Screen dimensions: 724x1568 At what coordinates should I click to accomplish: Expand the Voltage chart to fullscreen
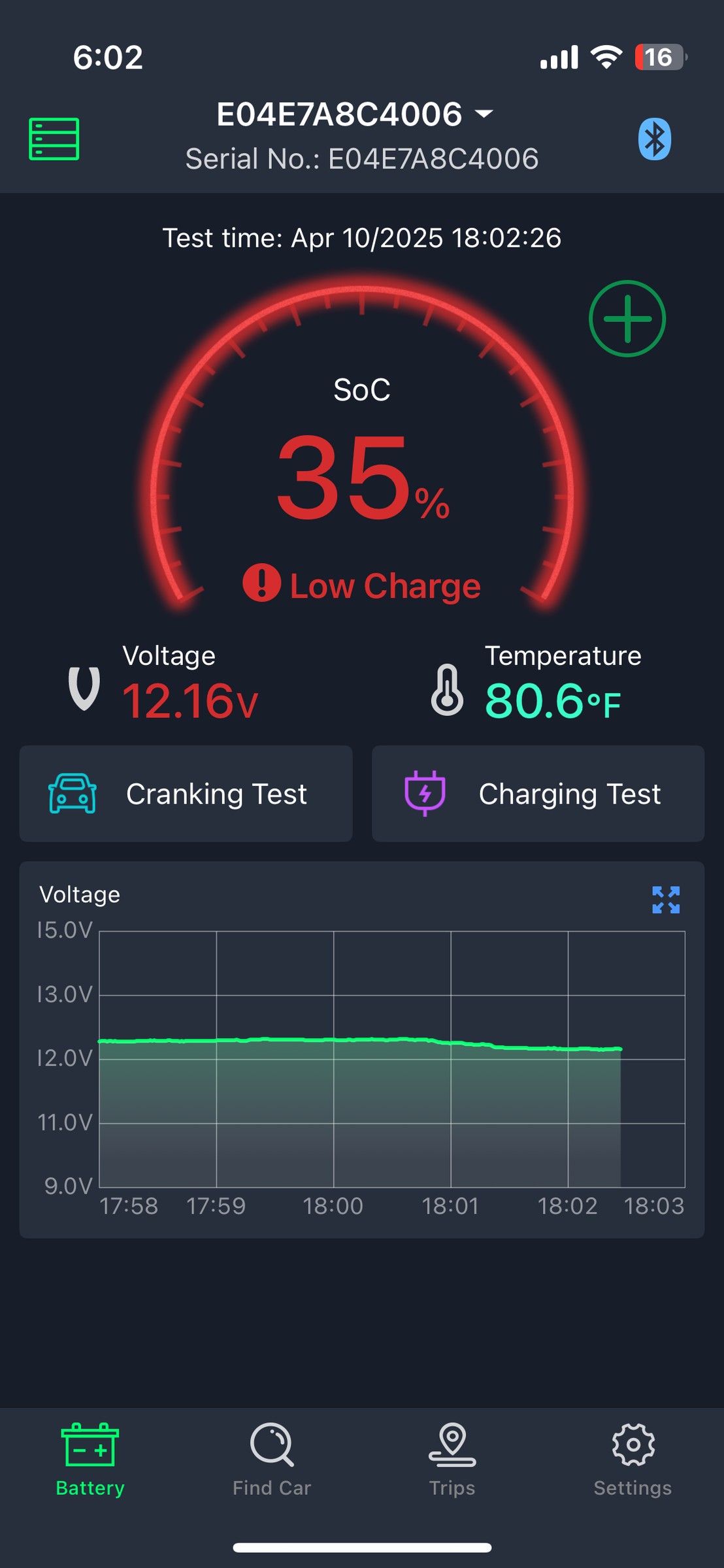[x=666, y=900]
